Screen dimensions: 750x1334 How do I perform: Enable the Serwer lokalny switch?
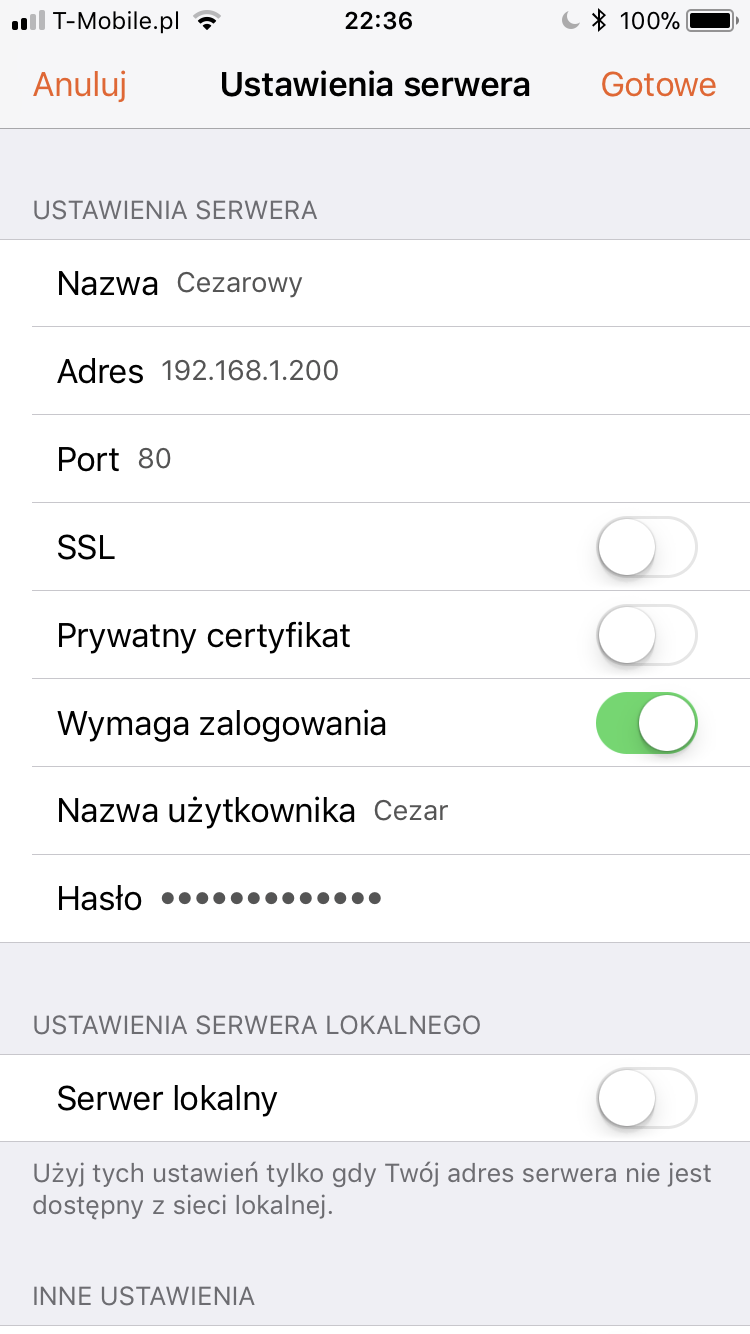646,1098
